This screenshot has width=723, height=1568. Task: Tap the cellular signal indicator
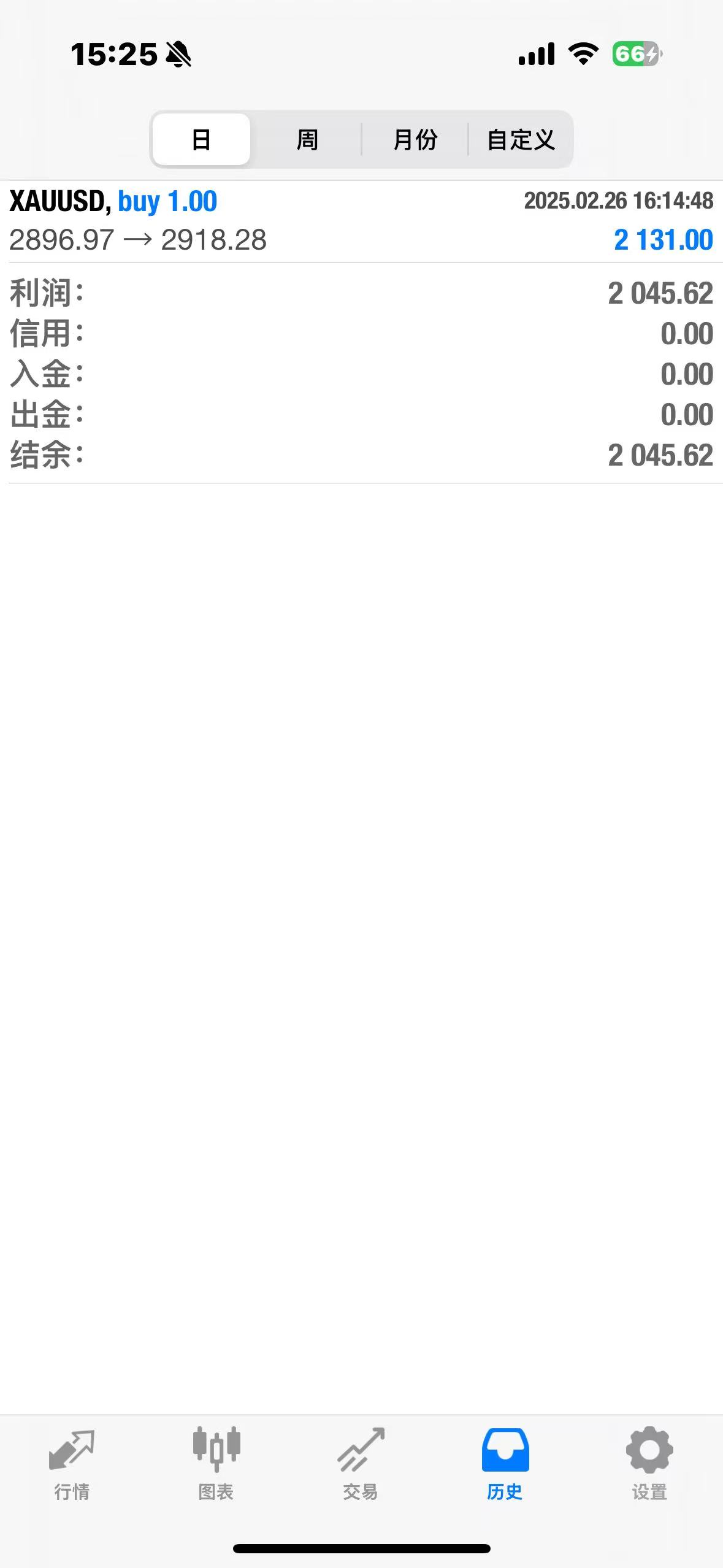tap(537, 54)
